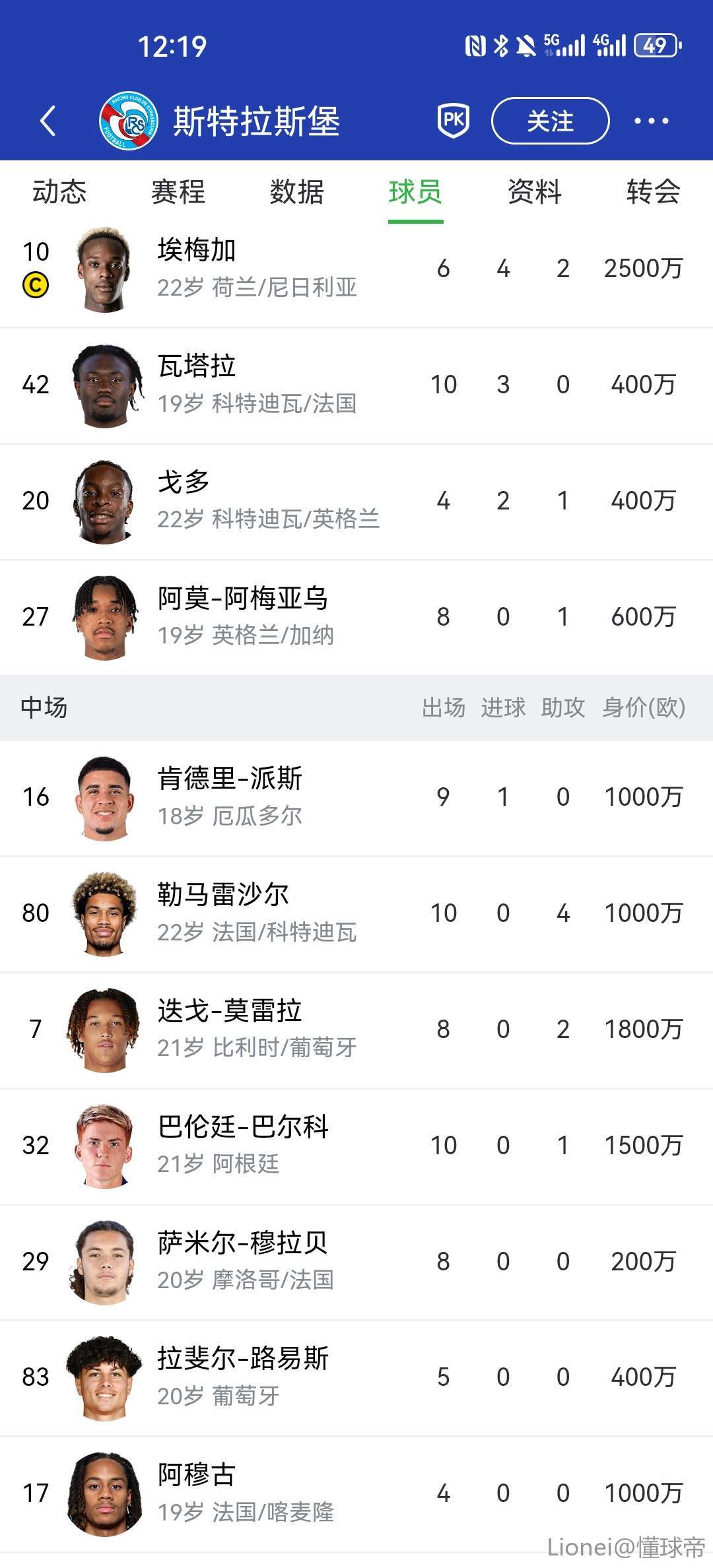This screenshot has height=1568, width=713.
Task: View 迭戈-莫雷拉's player details
Action: [356, 1029]
